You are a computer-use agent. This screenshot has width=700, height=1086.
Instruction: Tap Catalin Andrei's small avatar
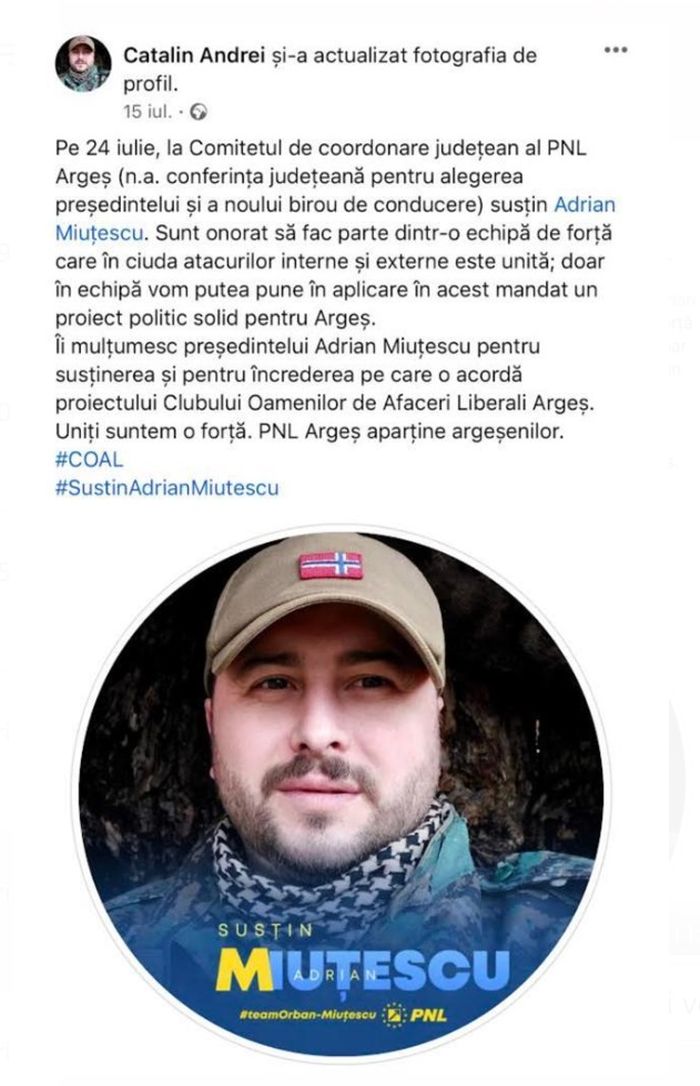(x=83, y=64)
